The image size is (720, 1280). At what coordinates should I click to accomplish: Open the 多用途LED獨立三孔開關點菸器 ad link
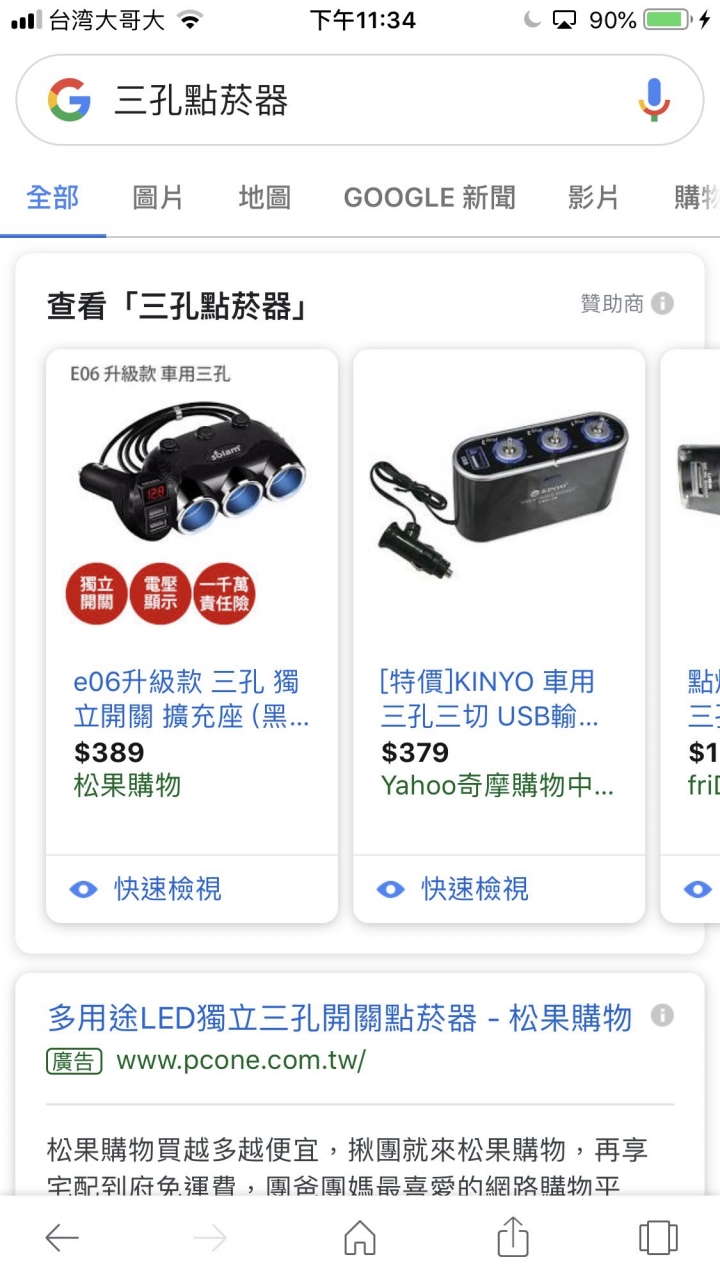340,1018
